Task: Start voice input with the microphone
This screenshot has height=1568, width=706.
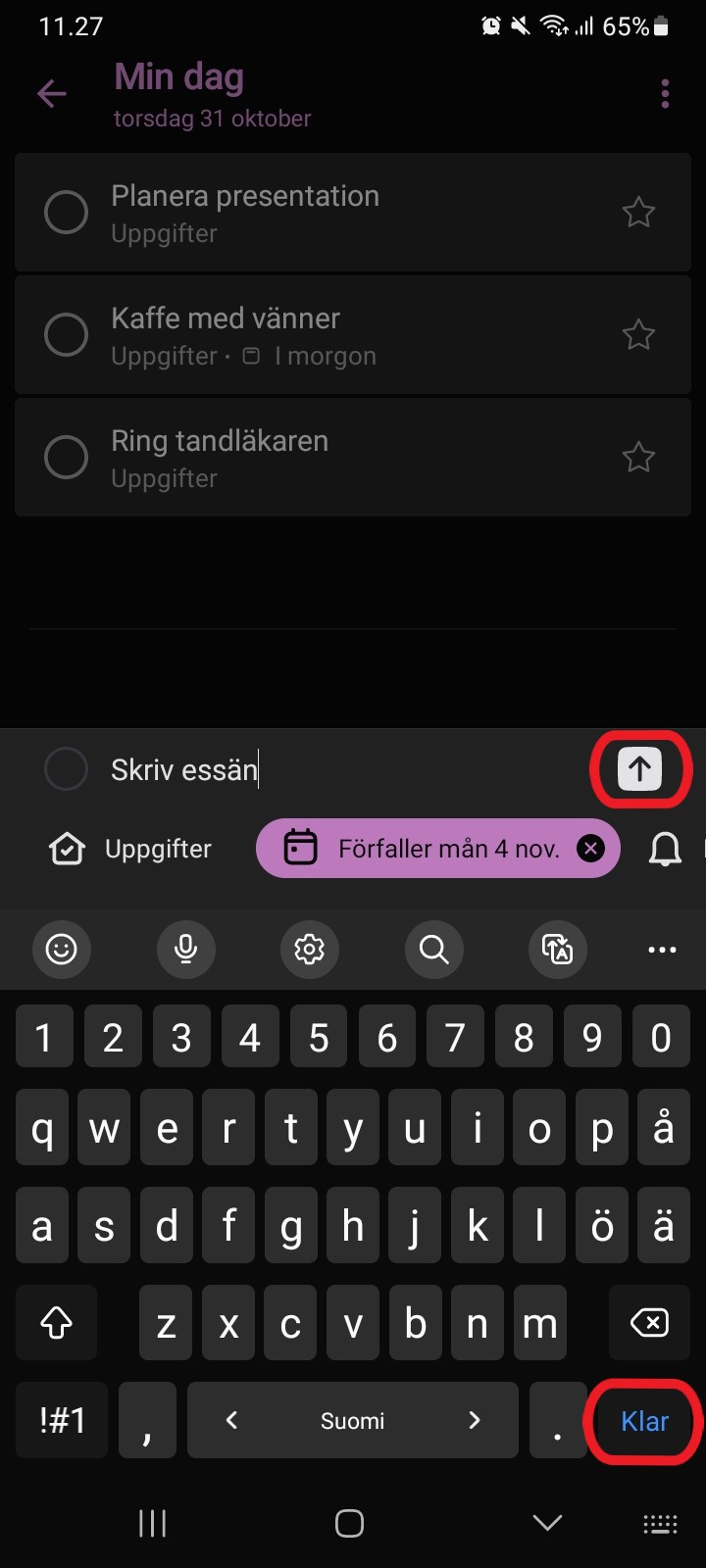Action: pos(185,949)
